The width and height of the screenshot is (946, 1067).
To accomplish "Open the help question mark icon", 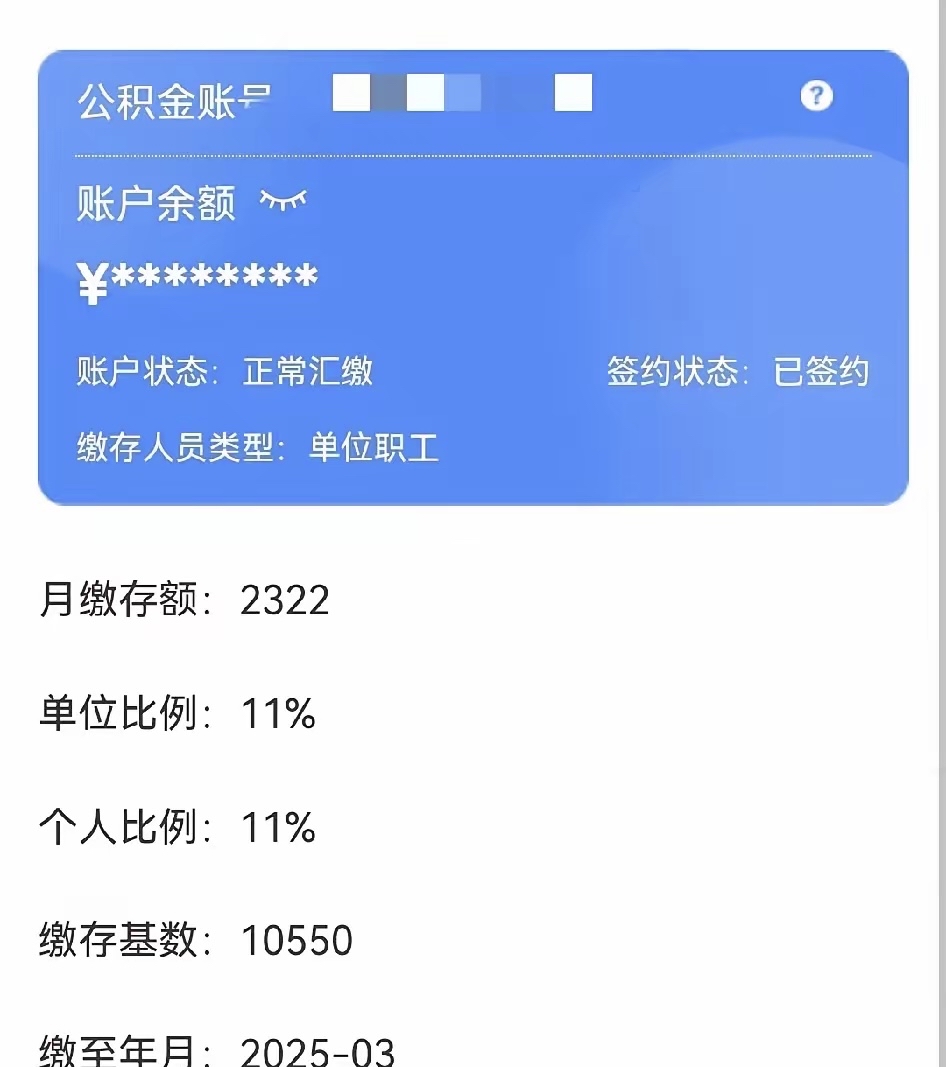I will coord(816,96).
